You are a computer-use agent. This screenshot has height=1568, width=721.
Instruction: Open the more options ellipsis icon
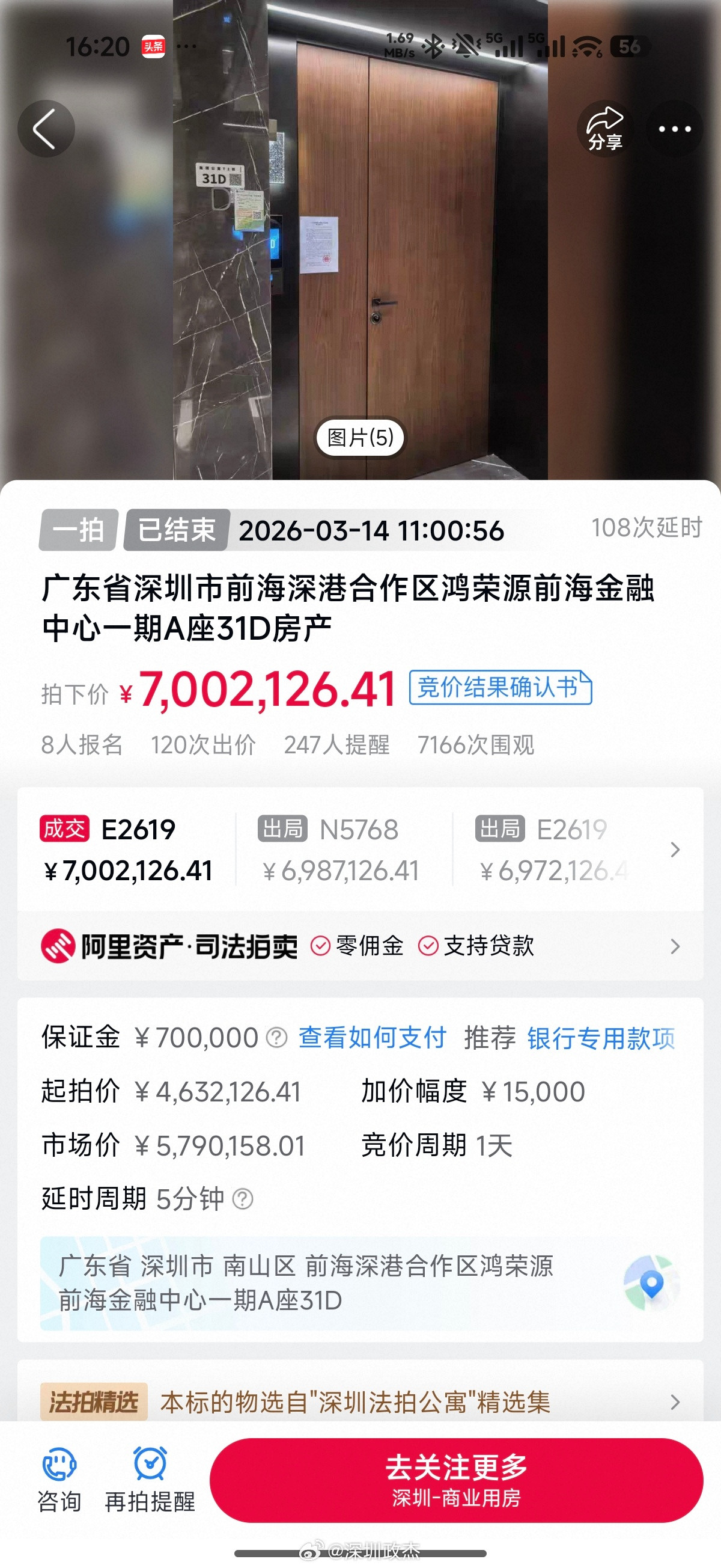pos(674,129)
